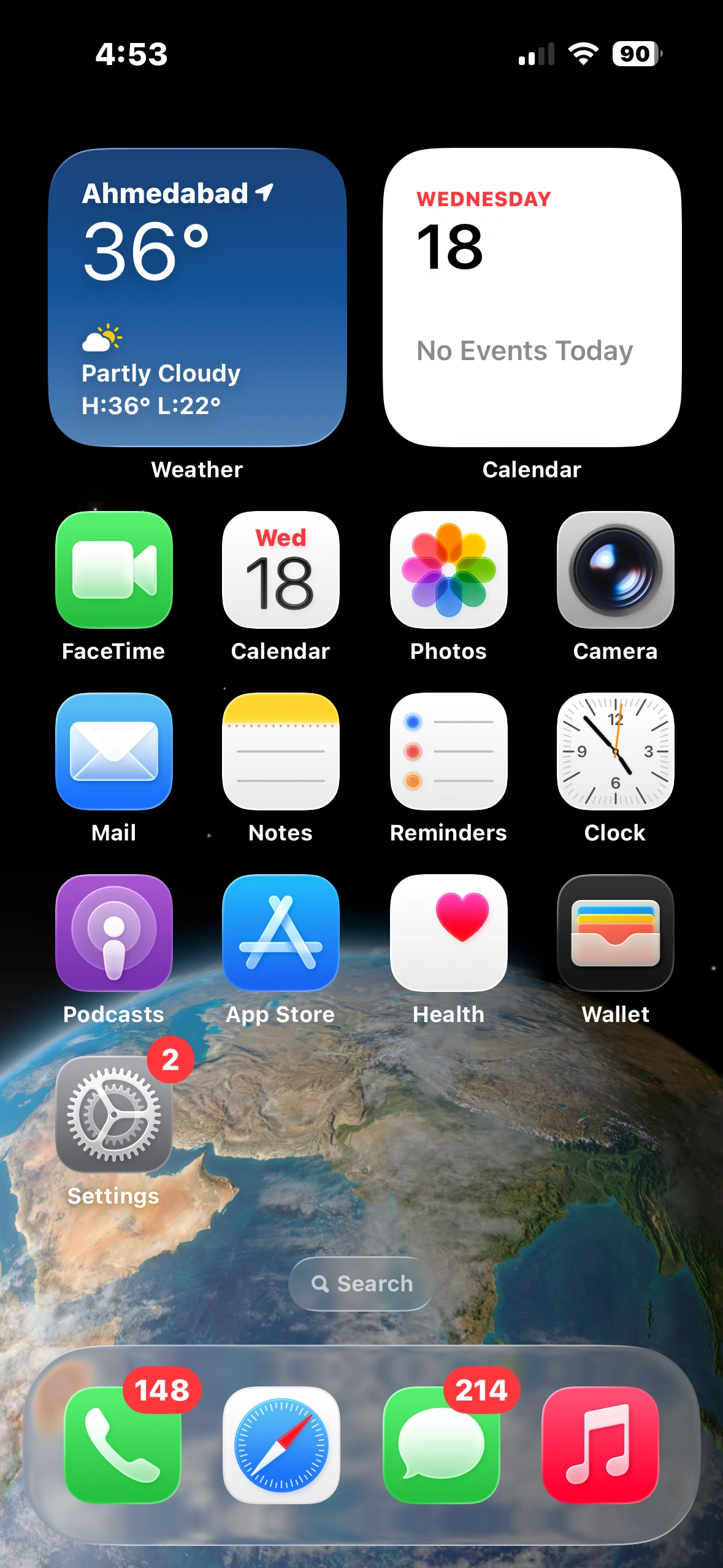This screenshot has width=723, height=1568.
Task: Open Calendar showing Wed 18
Action: pyautogui.click(x=280, y=571)
